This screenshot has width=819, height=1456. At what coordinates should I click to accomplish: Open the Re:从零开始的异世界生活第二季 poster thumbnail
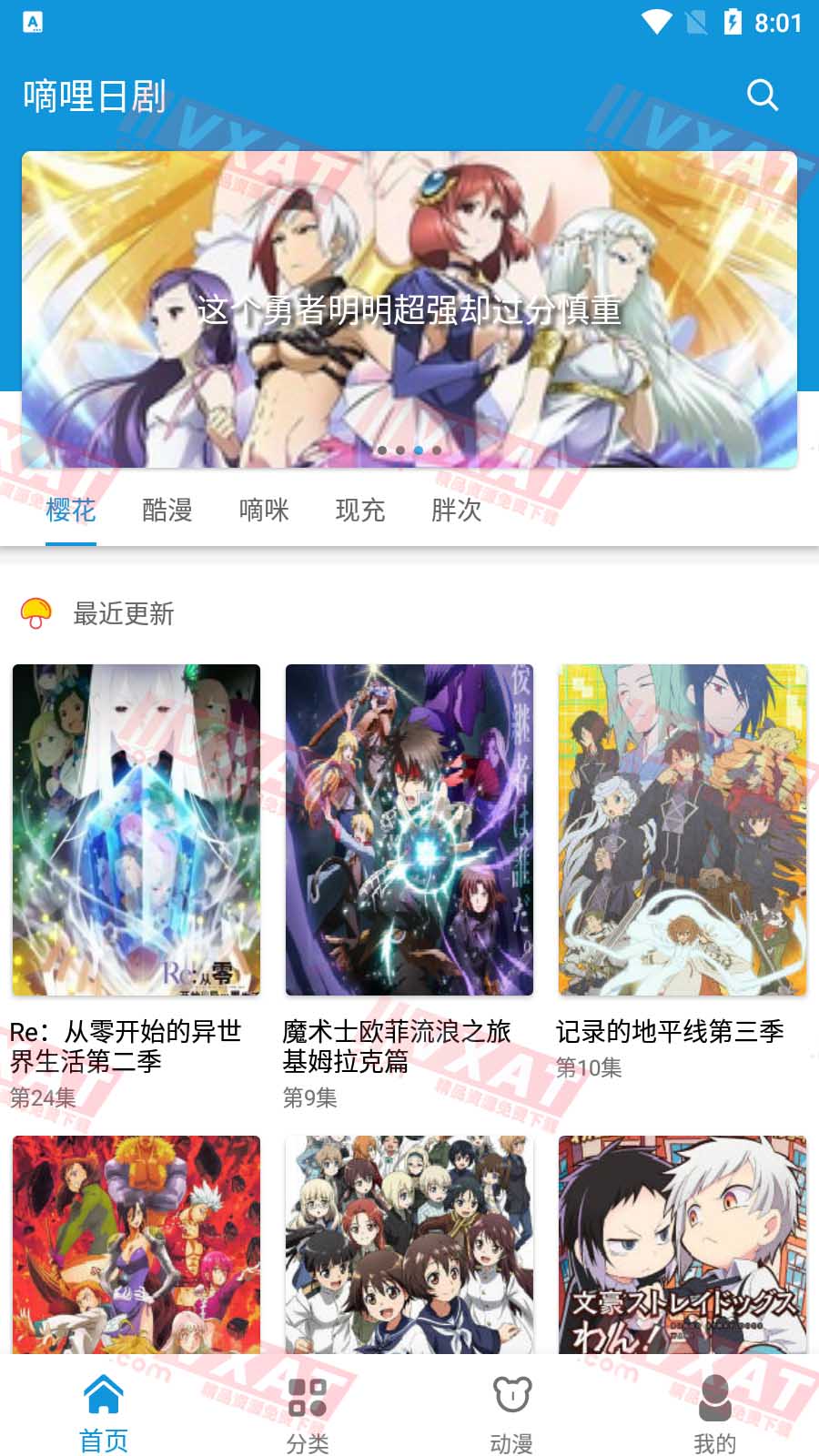point(136,830)
